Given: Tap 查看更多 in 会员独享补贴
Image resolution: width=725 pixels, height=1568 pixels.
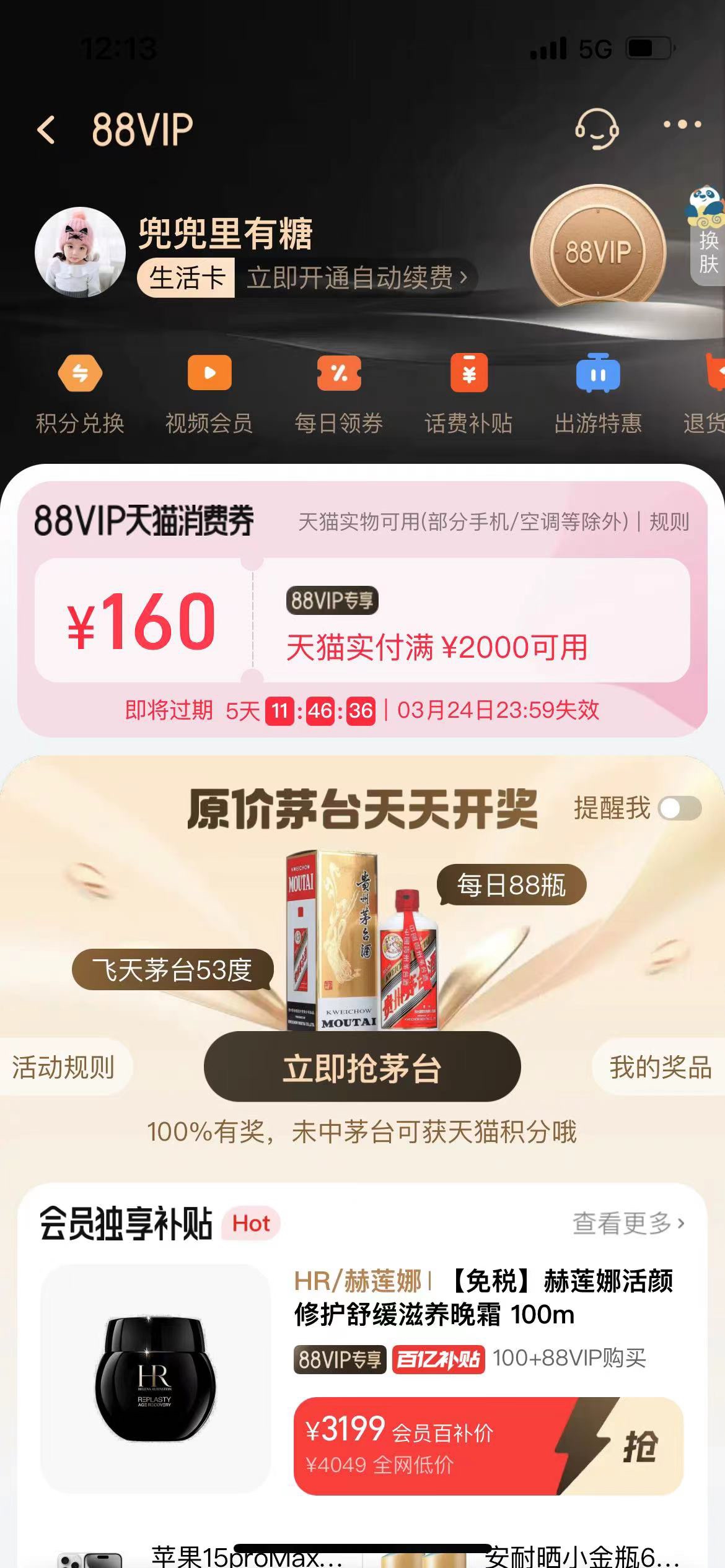Looking at the screenshot, I should point(628,1223).
